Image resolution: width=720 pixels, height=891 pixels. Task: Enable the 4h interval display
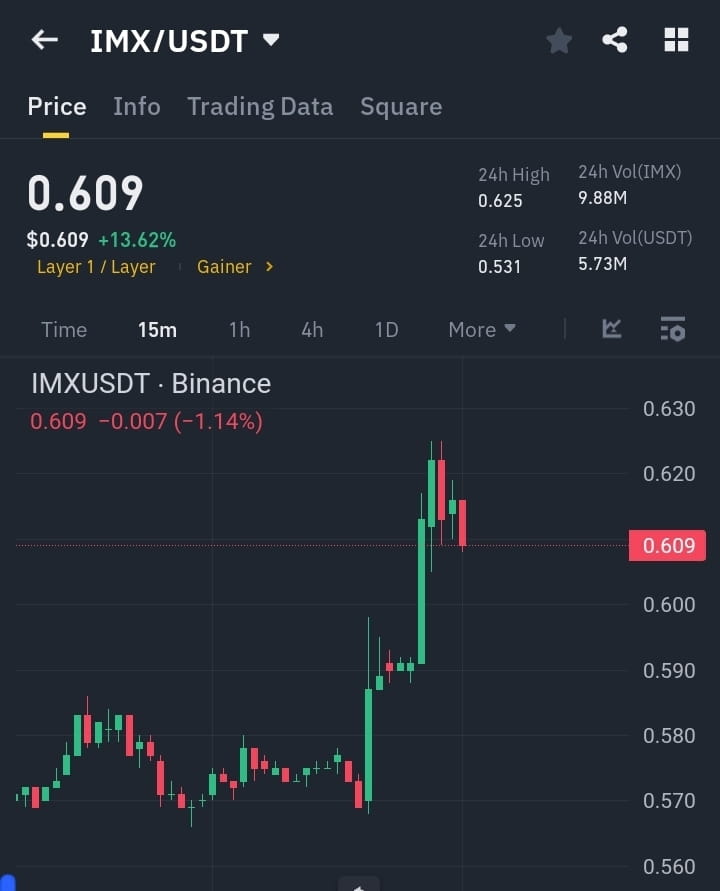[311, 329]
